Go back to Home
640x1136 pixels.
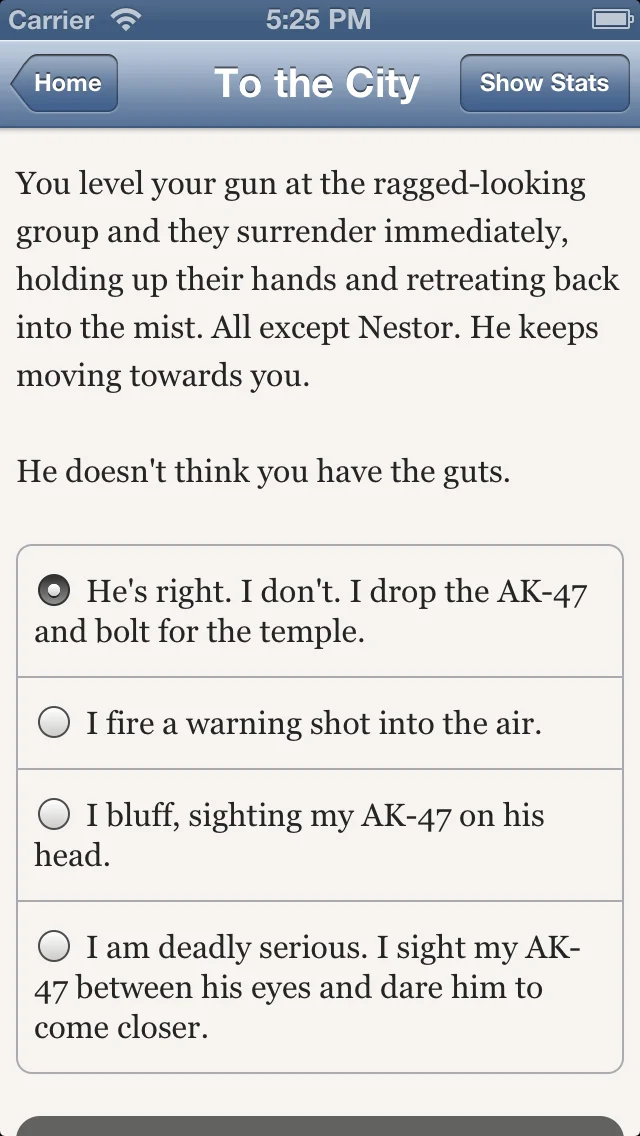point(66,83)
